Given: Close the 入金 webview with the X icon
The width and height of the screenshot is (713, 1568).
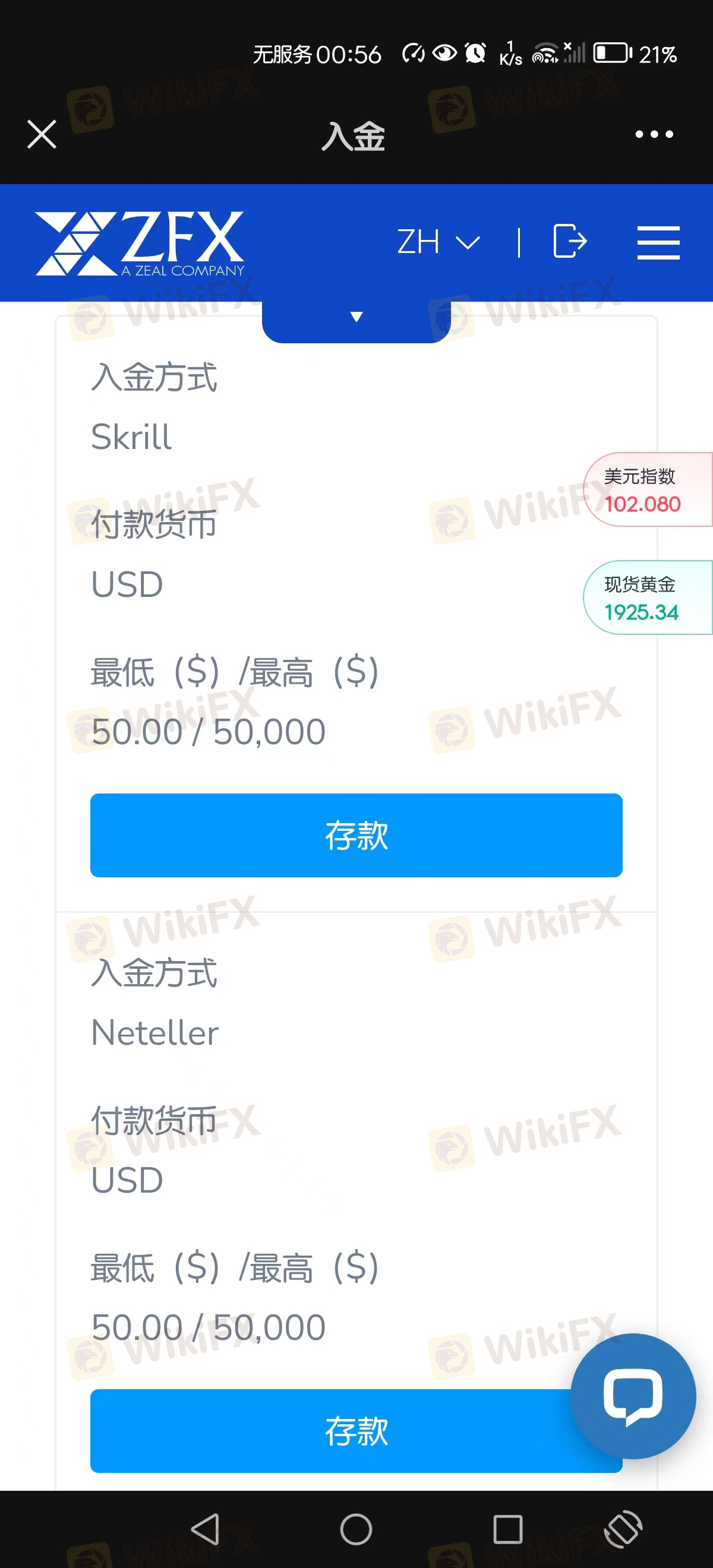Looking at the screenshot, I should pyautogui.click(x=42, y=134).
